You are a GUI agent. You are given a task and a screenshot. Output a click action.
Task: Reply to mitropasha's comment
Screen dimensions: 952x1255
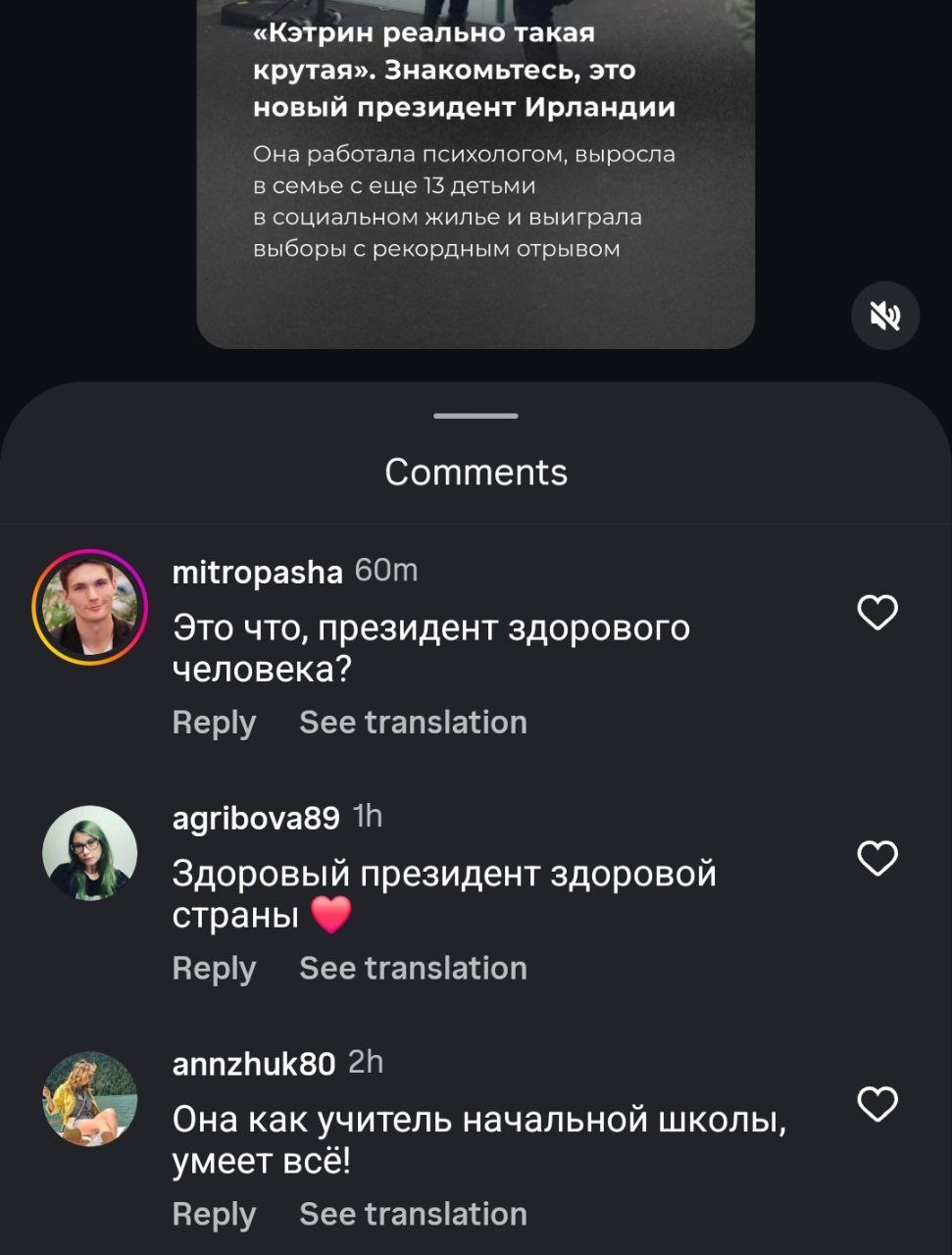(214, 723)
